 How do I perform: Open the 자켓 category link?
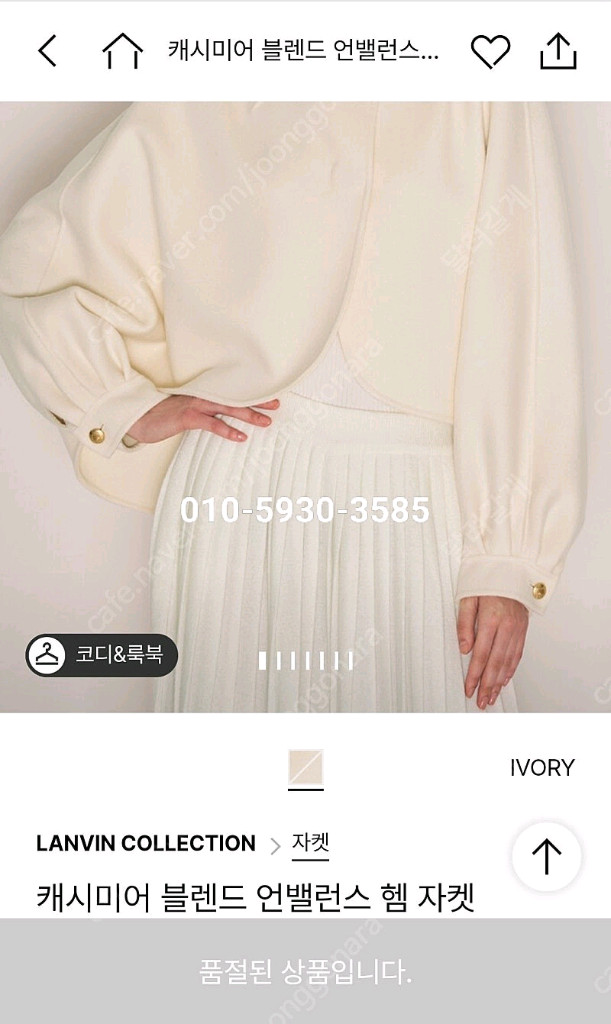point(310,844)
